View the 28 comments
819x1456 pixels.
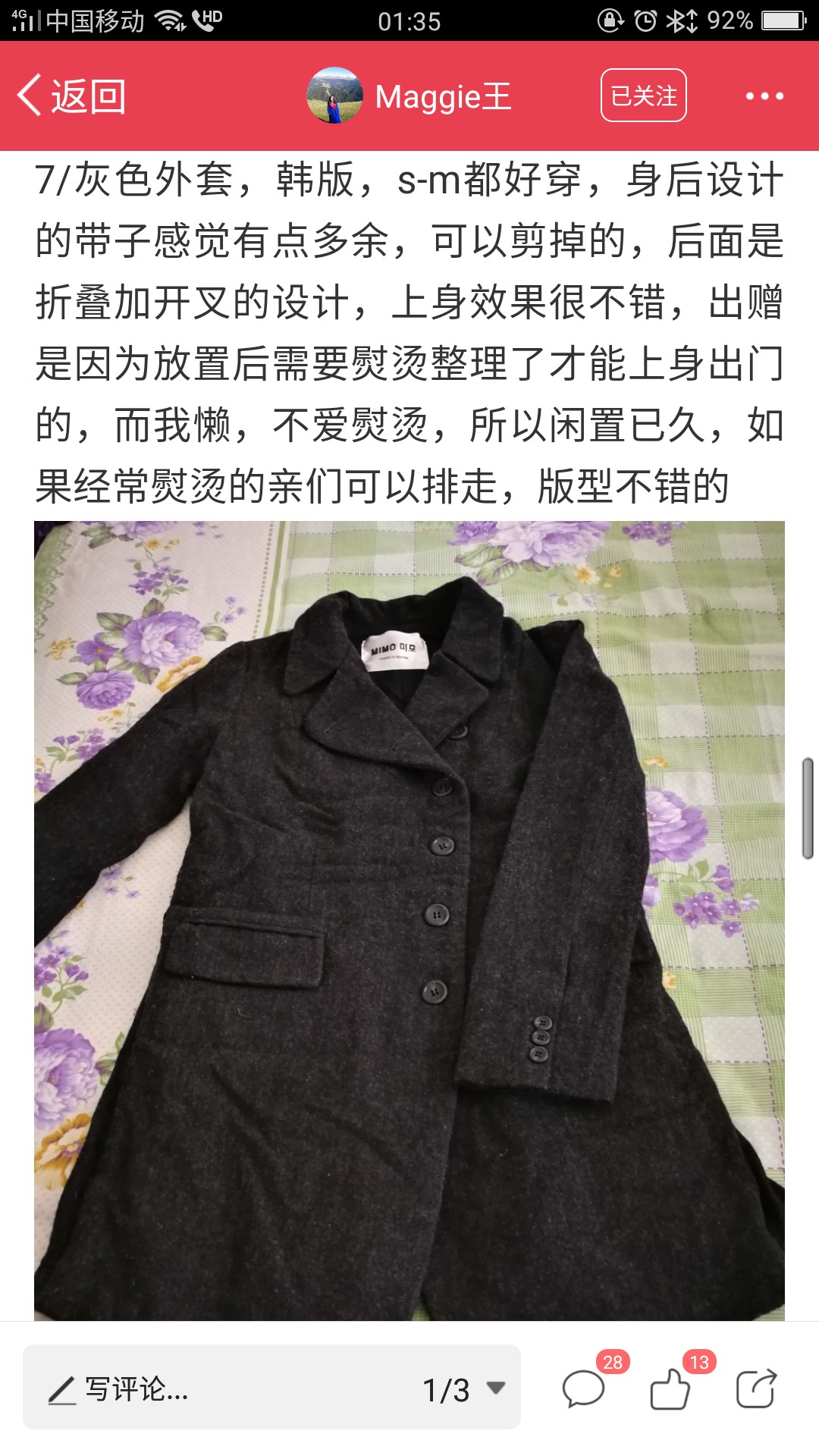[584, 1389]
